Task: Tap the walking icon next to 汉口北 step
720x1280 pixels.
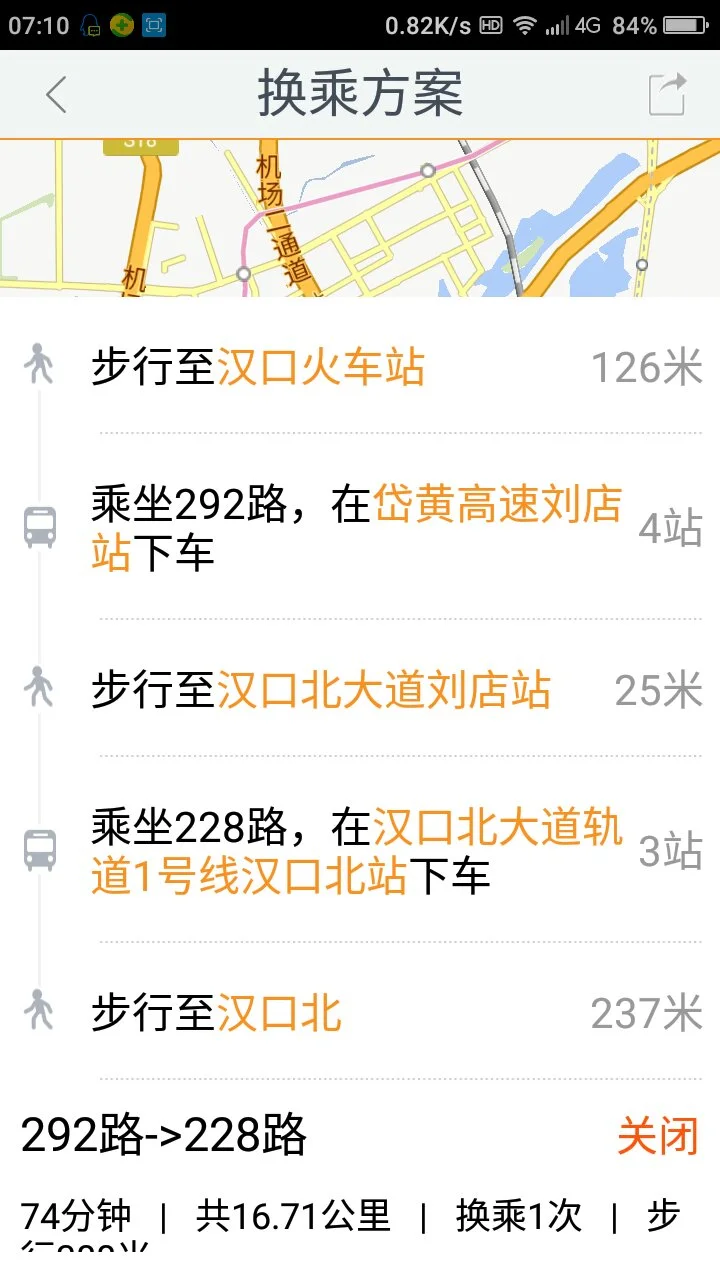Action: [38, 1013]
